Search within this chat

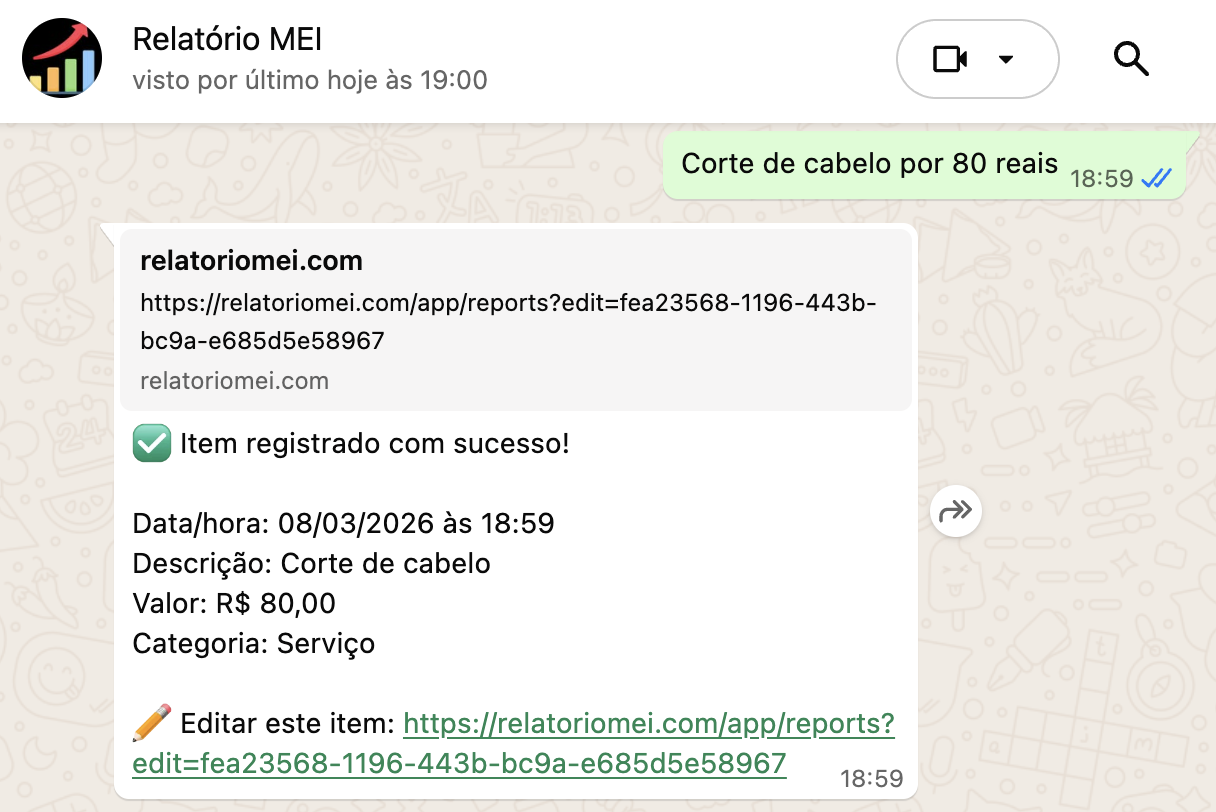[x=1131, y=60]
